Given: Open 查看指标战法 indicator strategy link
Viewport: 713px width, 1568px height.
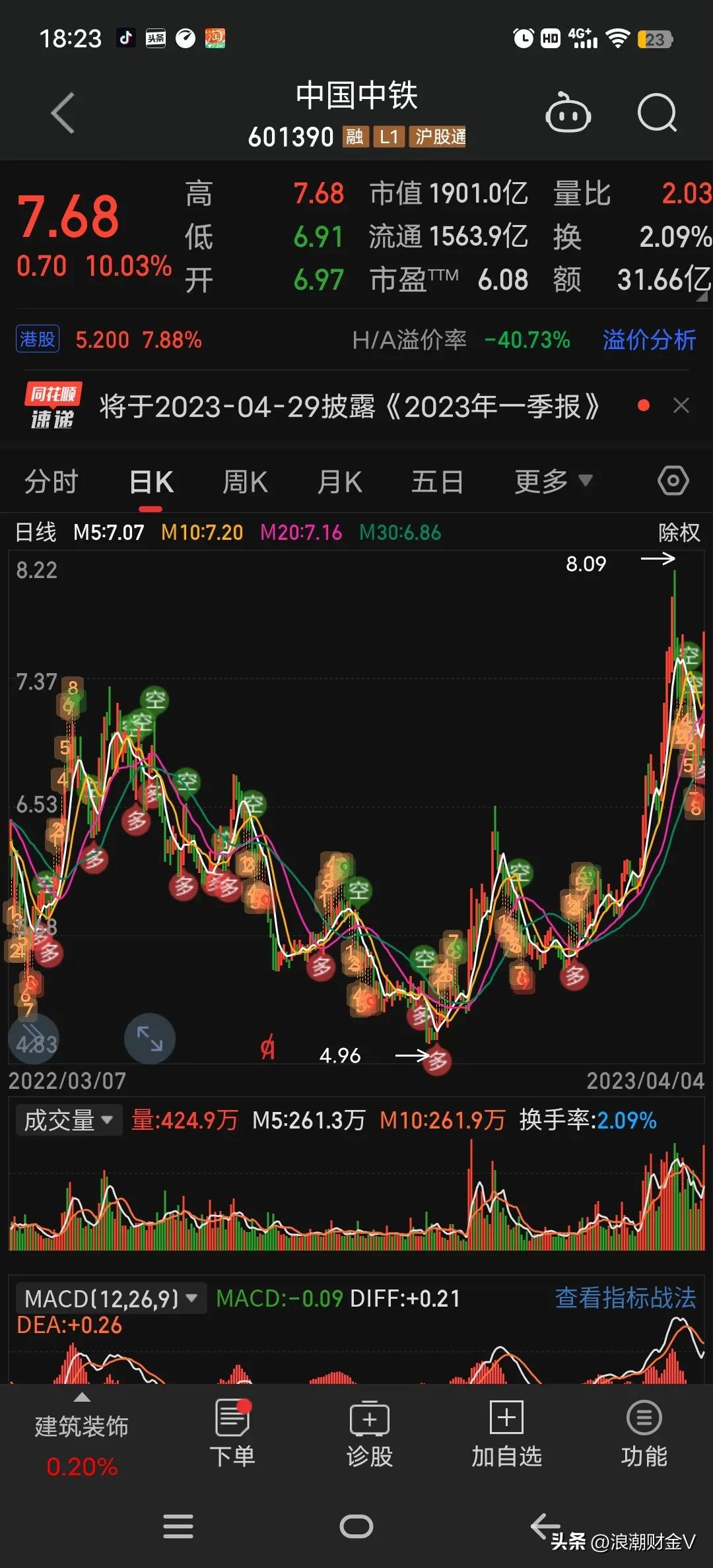Looking at the screenshot, I should click(625, 1297).
